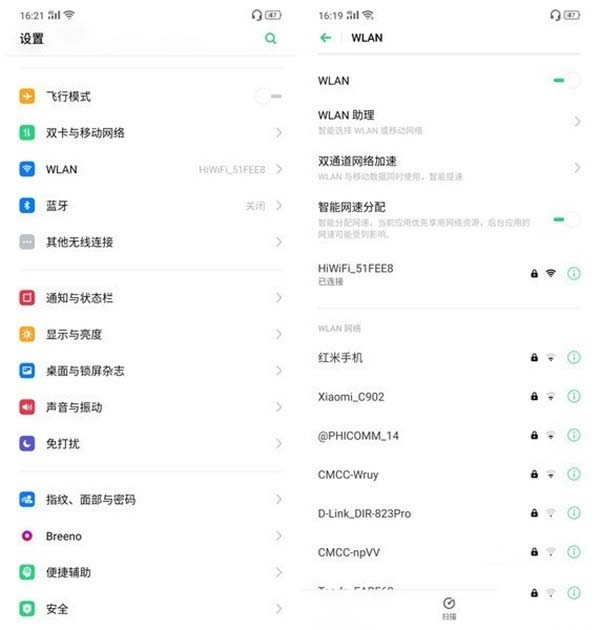
Task: Open the Breeno settings row
Action: coord(150,536)
